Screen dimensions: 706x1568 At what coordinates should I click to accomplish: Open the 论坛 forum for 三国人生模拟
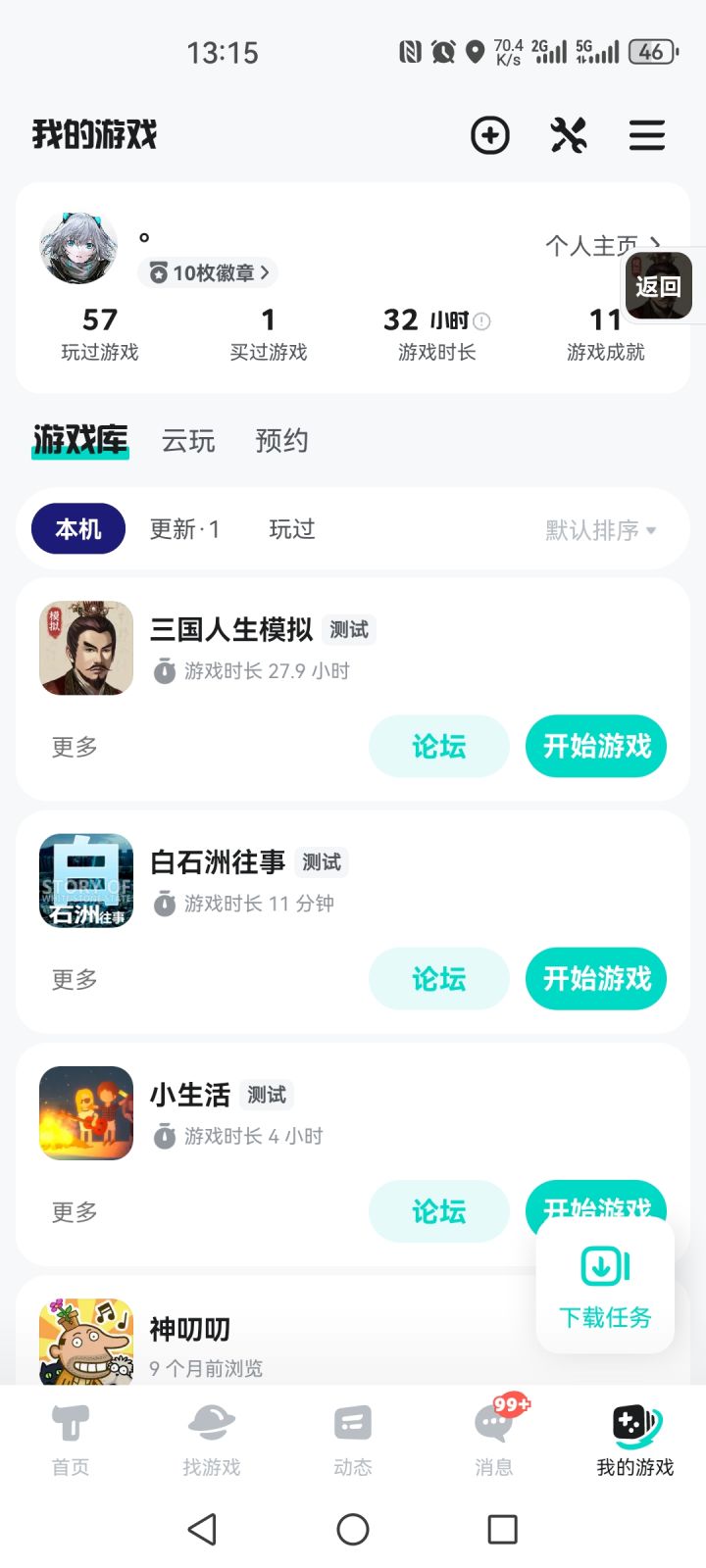pos(438,747)
